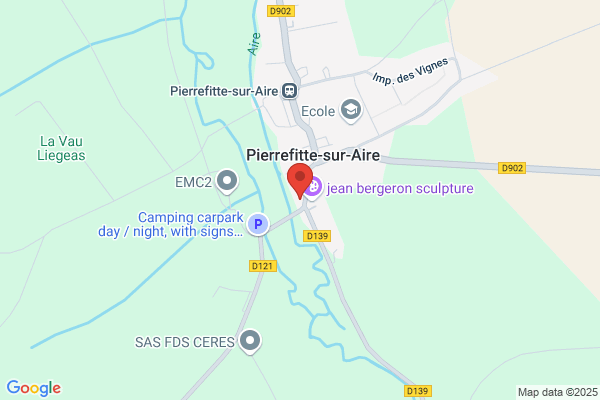600x400 pixels.
Task: Select the SAS FDS CERES marker
Action: 250,341
